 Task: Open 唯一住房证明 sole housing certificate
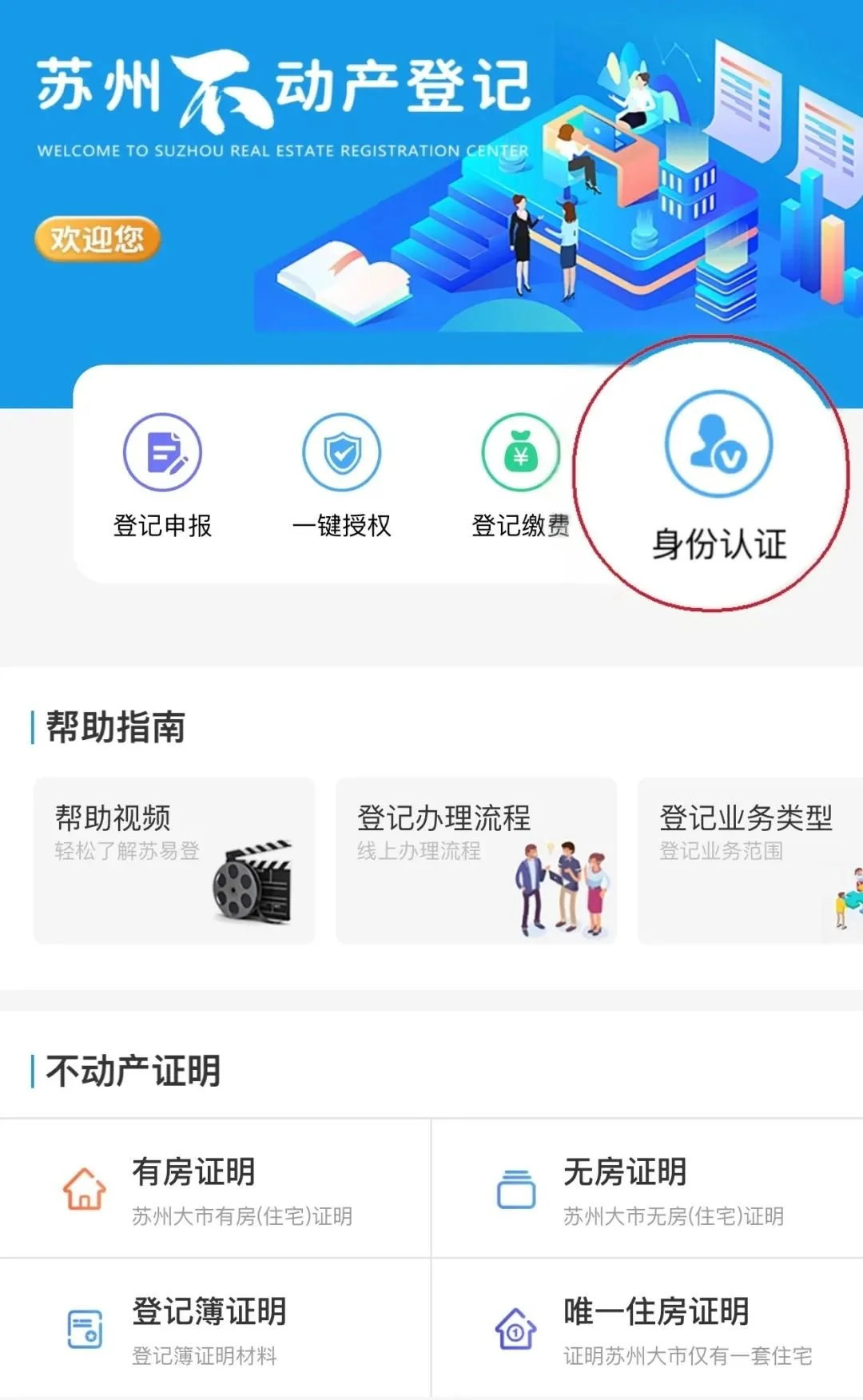(647, 1328)
